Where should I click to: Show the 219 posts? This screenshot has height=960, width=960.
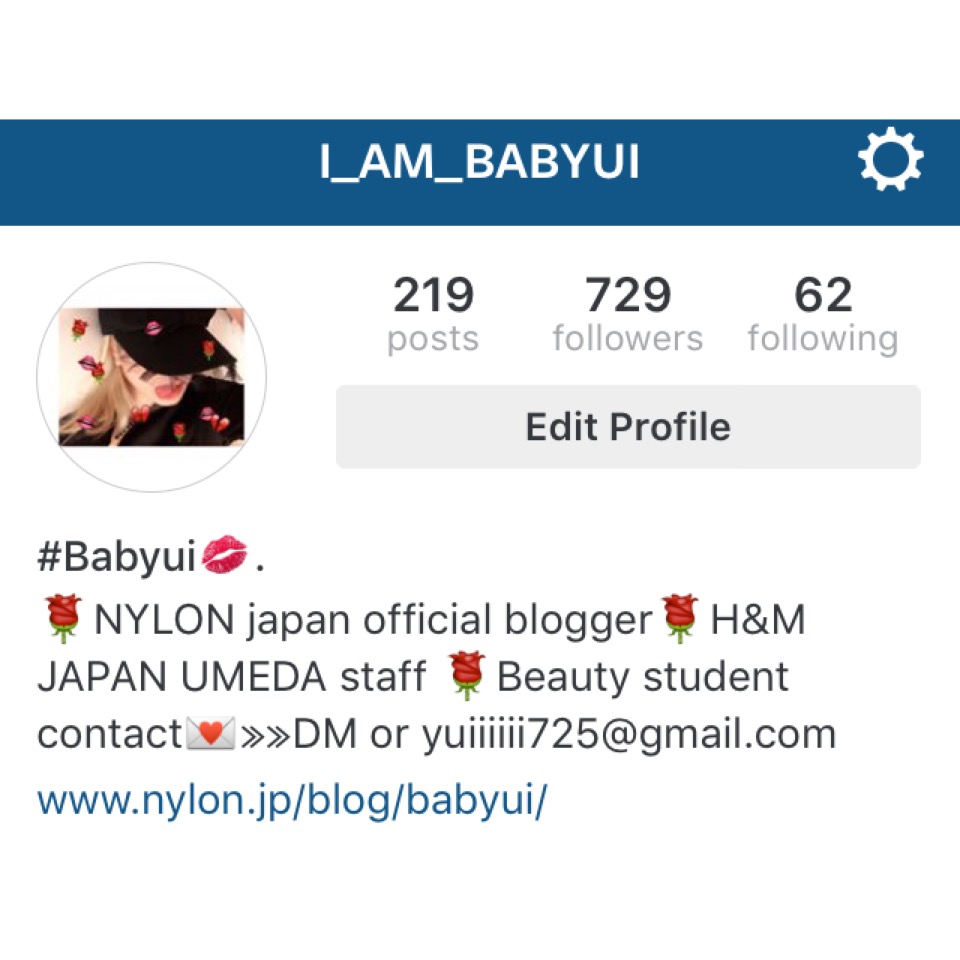click(x=433, y=316)
